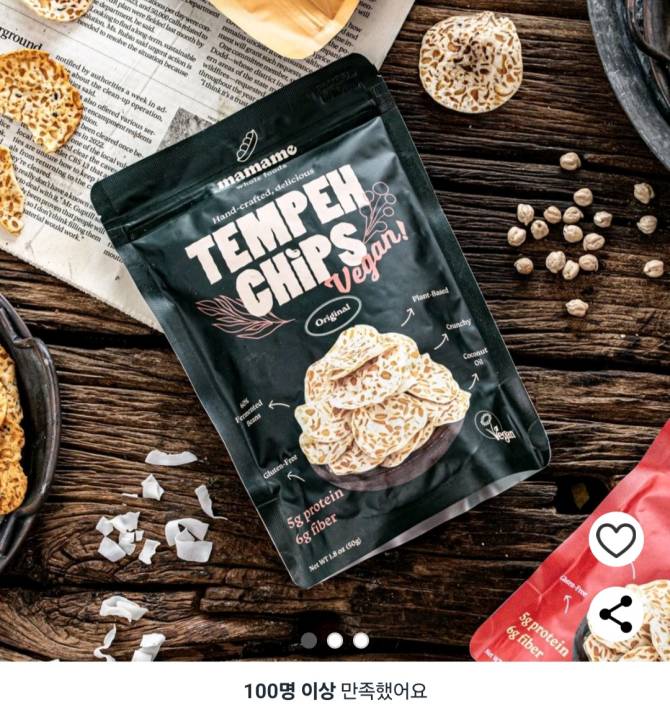The height and width of the screenshot is (713, 670).
Task: Add this product to wishlist with the heart
Action: [x=615, y=541]
